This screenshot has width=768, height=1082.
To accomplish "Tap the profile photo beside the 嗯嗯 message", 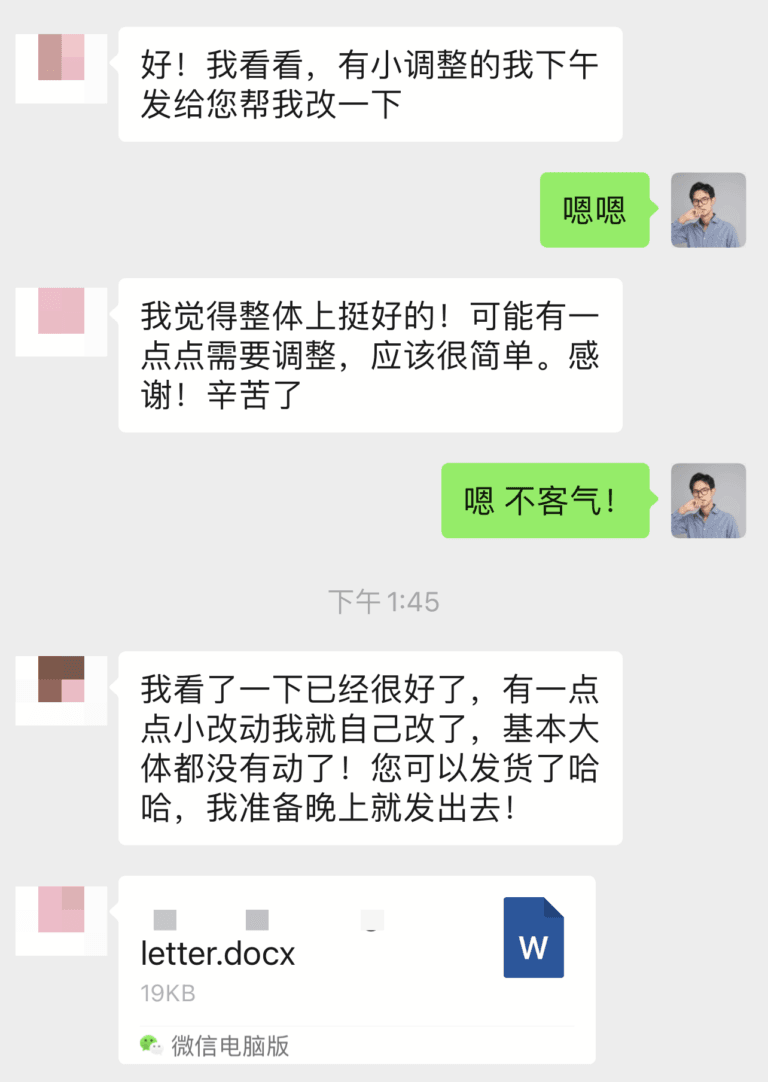I will click(x=708, y=210).
